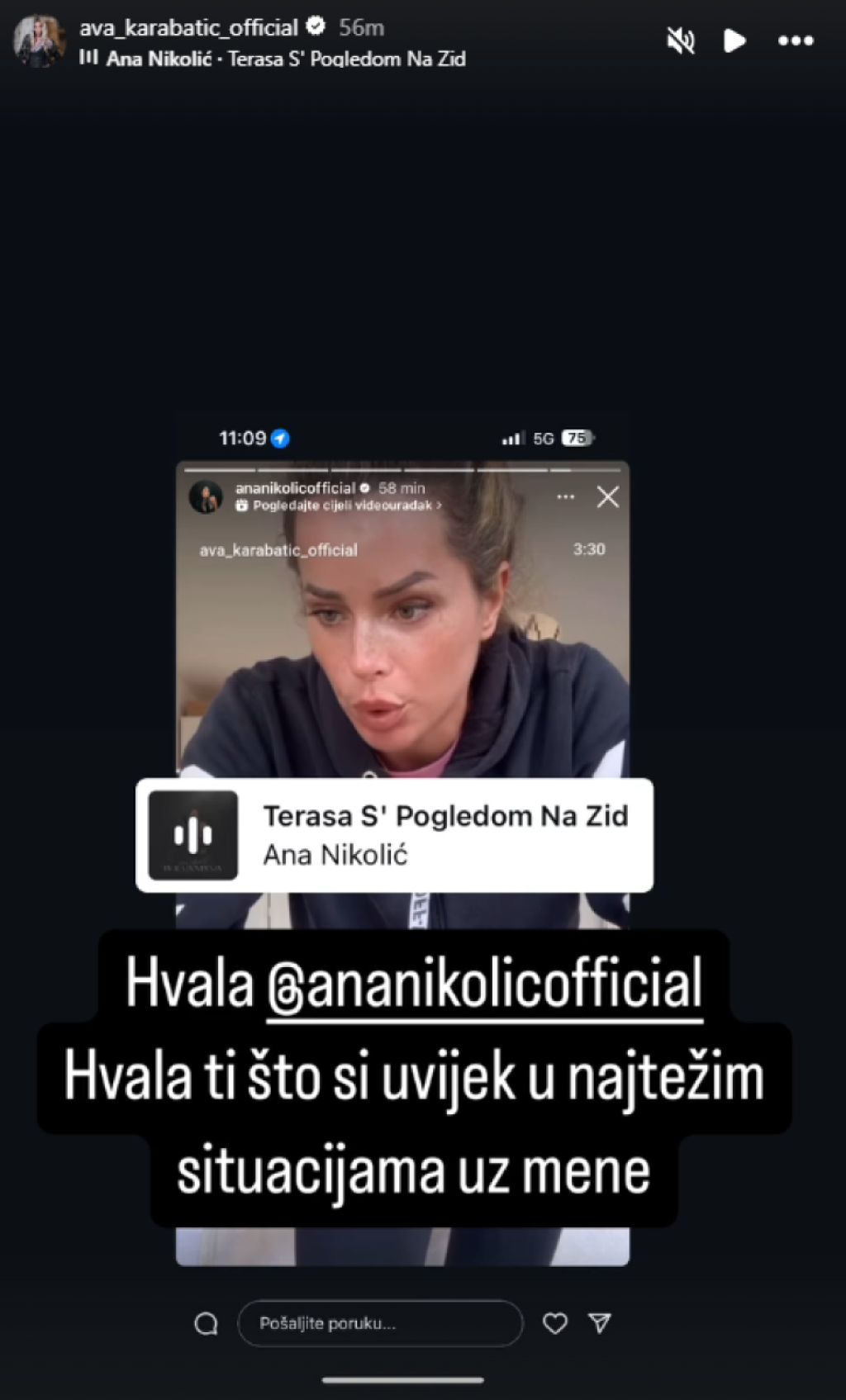
Task: Tap the story author's profile picture
Action: coord(39,40)
